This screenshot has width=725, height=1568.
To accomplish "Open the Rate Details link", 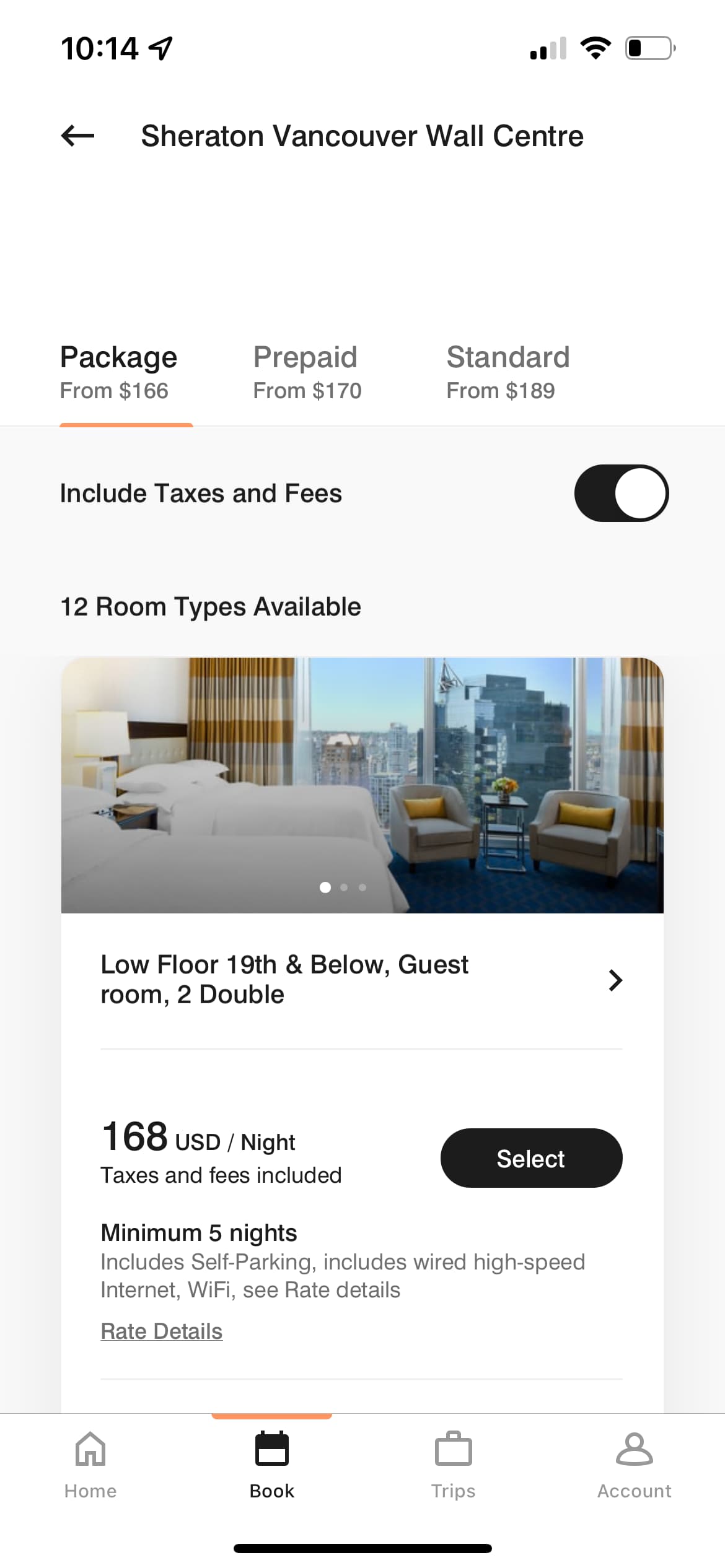I will (x=161, y=1331).
